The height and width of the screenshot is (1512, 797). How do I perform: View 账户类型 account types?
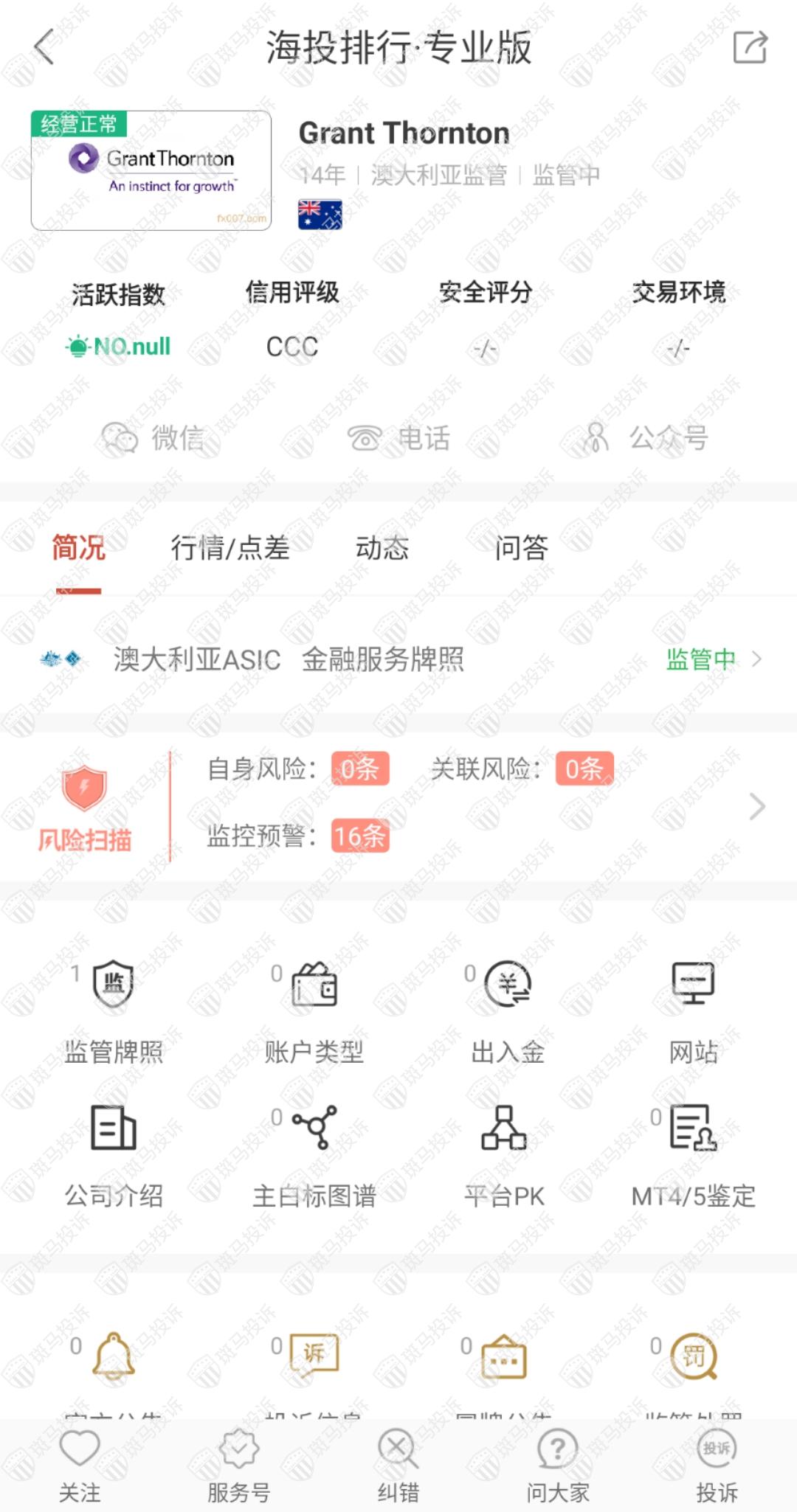coord(314,1010)
